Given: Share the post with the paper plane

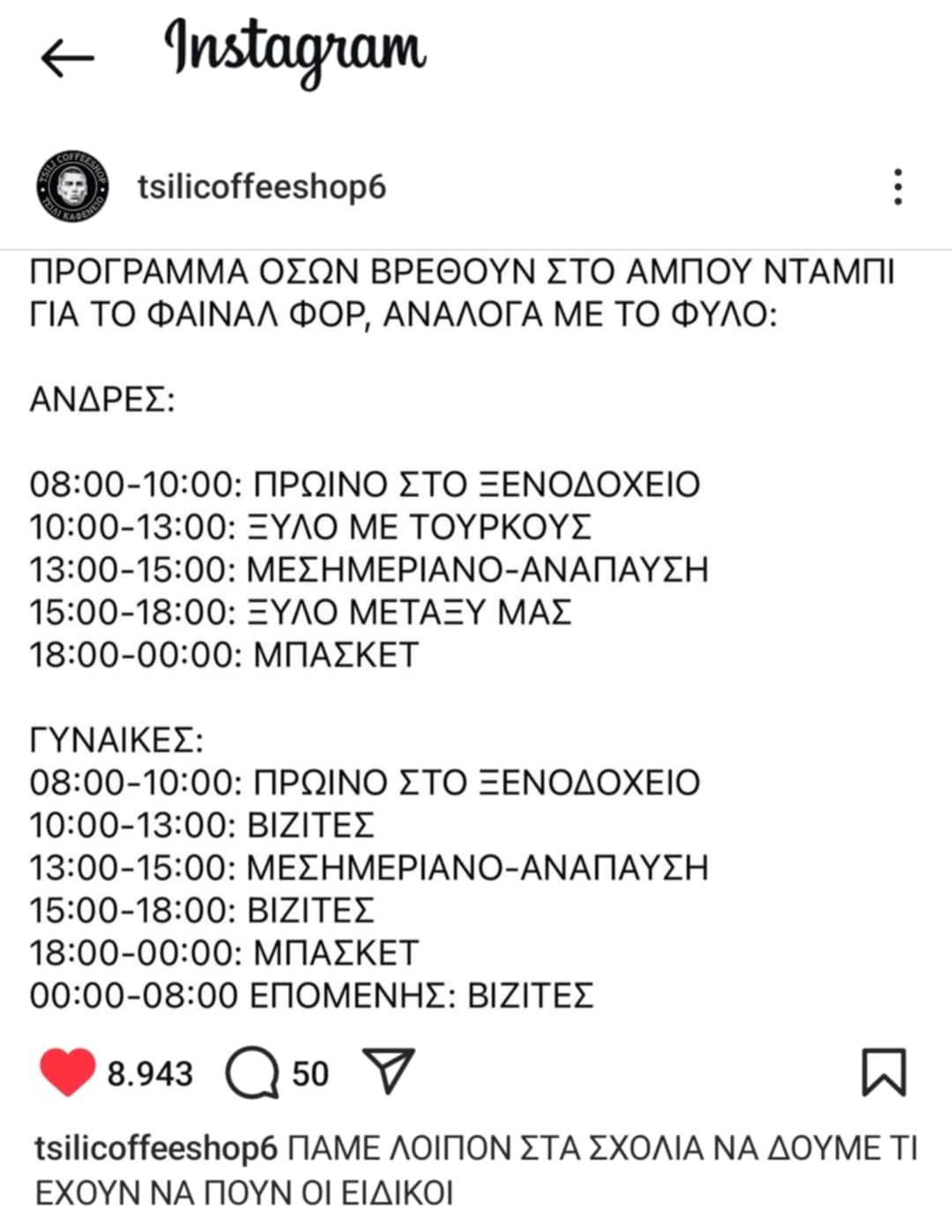Looking at the screenshot, I should (x=389, y=1071).
